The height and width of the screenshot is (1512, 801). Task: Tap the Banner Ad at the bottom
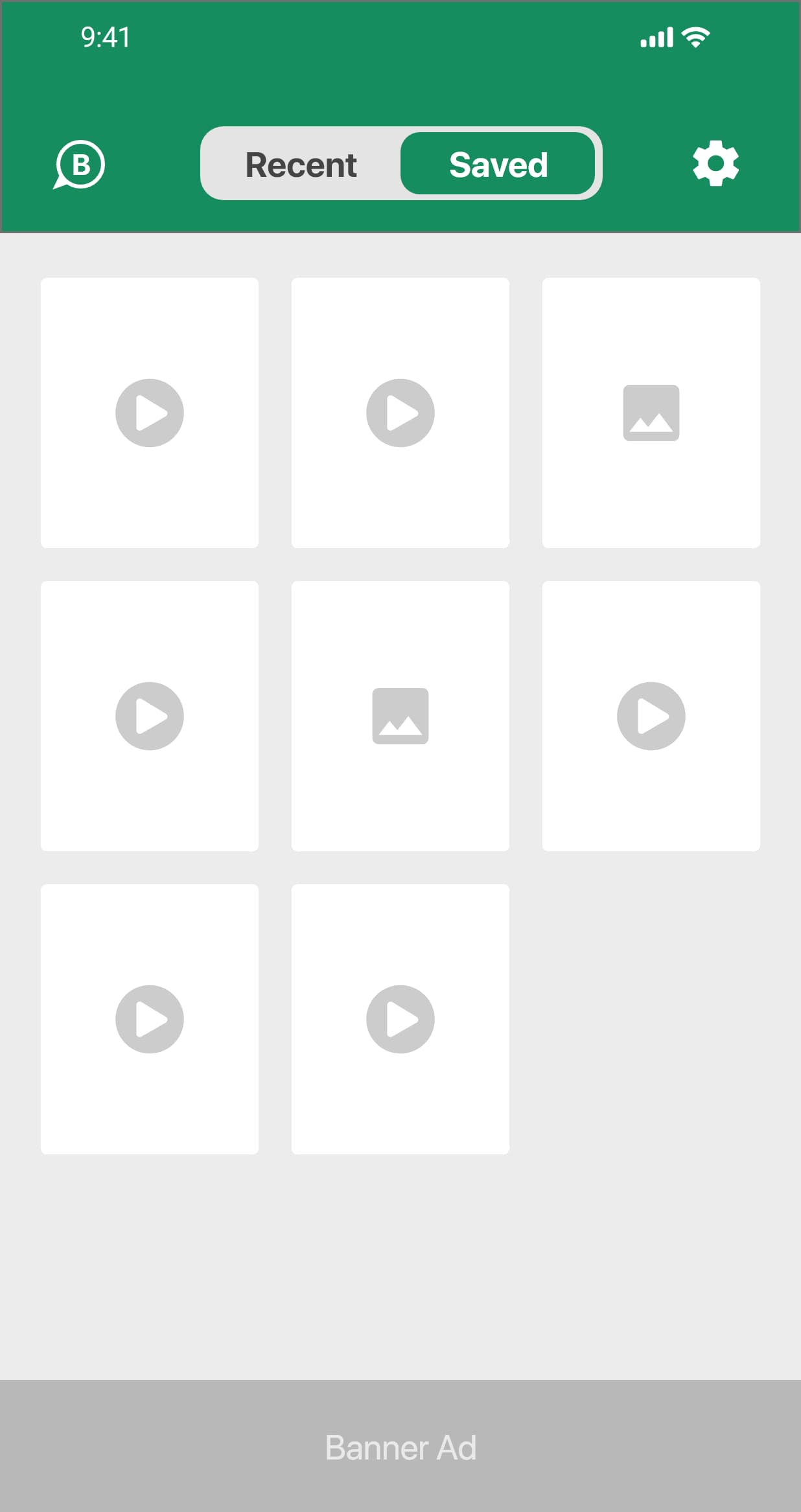pyautogui.click(x=400, y=1447)
